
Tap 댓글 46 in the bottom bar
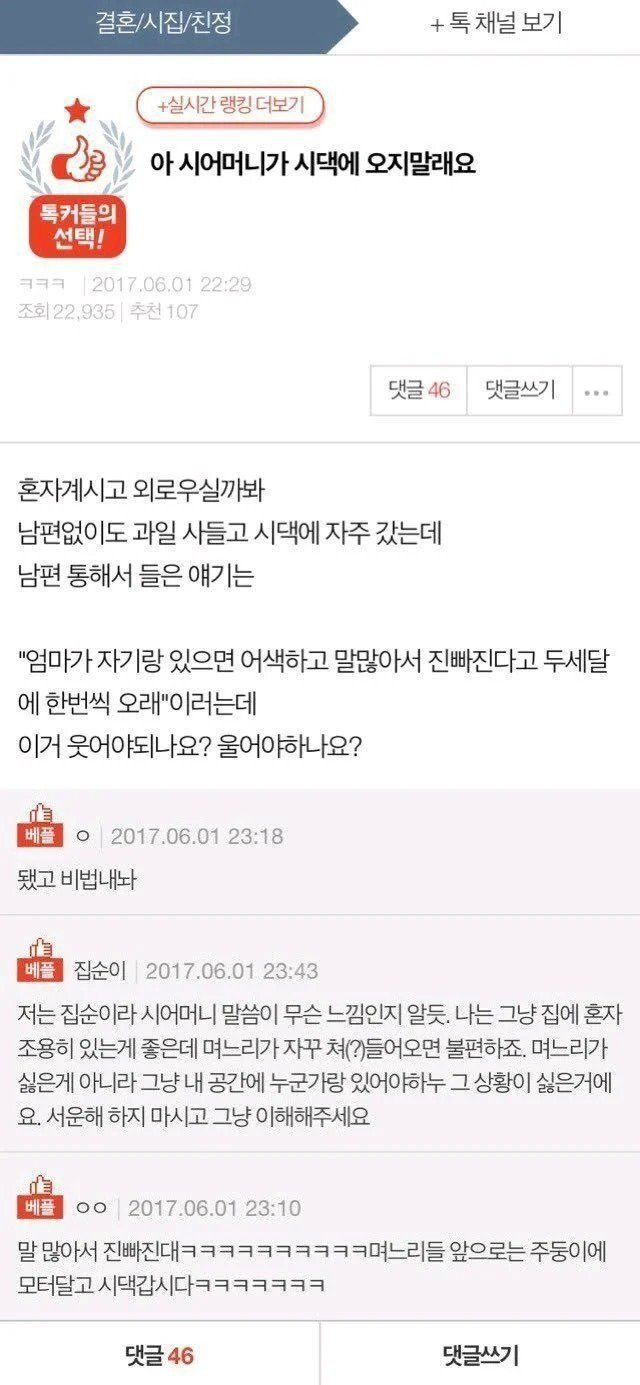159,1356
